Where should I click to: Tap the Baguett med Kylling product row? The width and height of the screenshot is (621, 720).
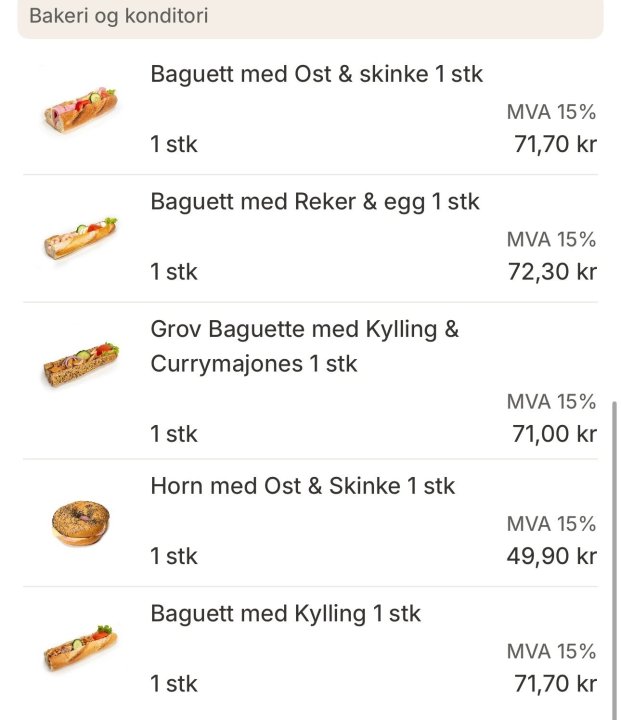point(285,614)
